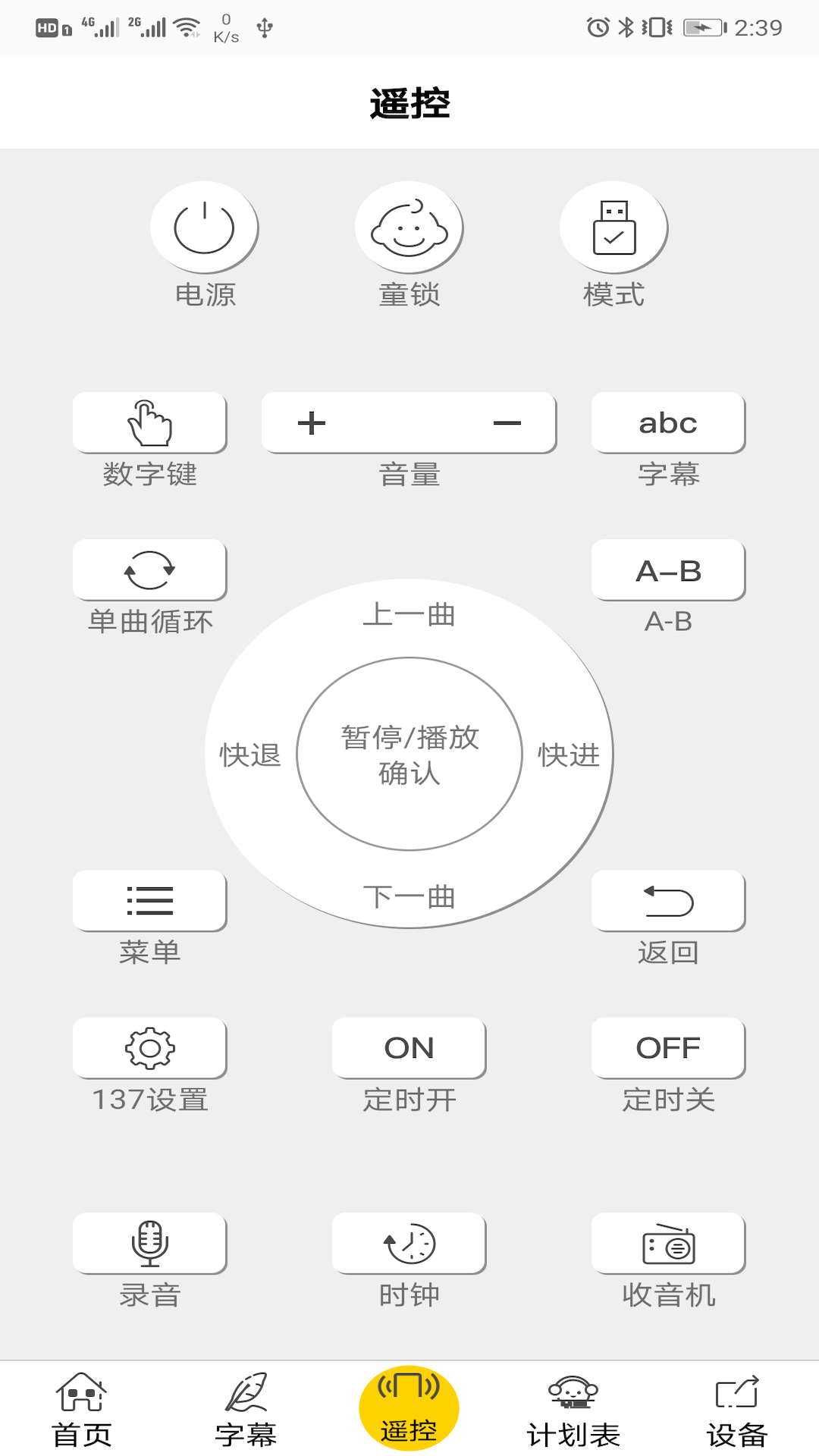Skip to the previous track (上一曲)
Screen dimensions: 819x1456
tap(409, 614)
